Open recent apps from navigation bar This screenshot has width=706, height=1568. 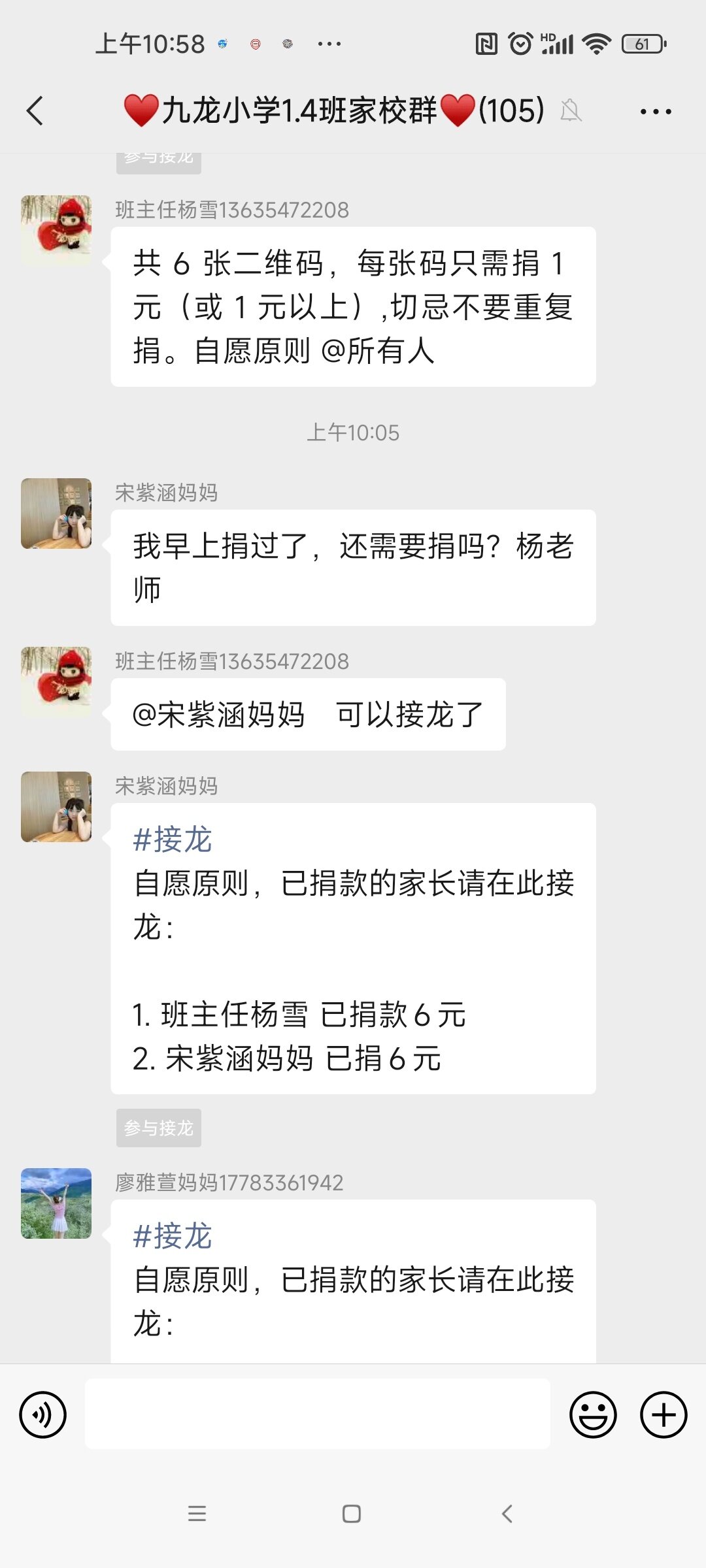tap(197, 1514)
